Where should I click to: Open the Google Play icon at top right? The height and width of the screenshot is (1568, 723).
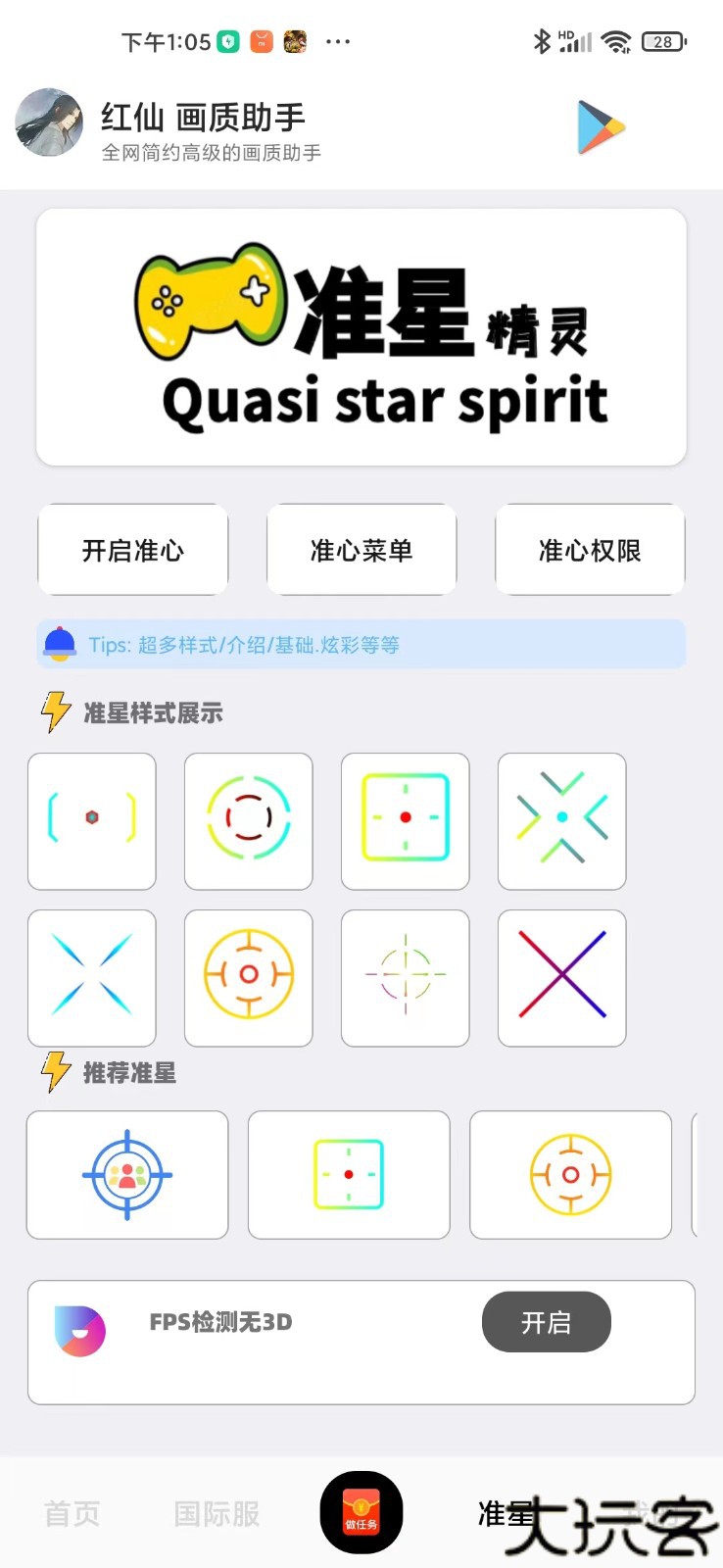(x=601, y=127)
